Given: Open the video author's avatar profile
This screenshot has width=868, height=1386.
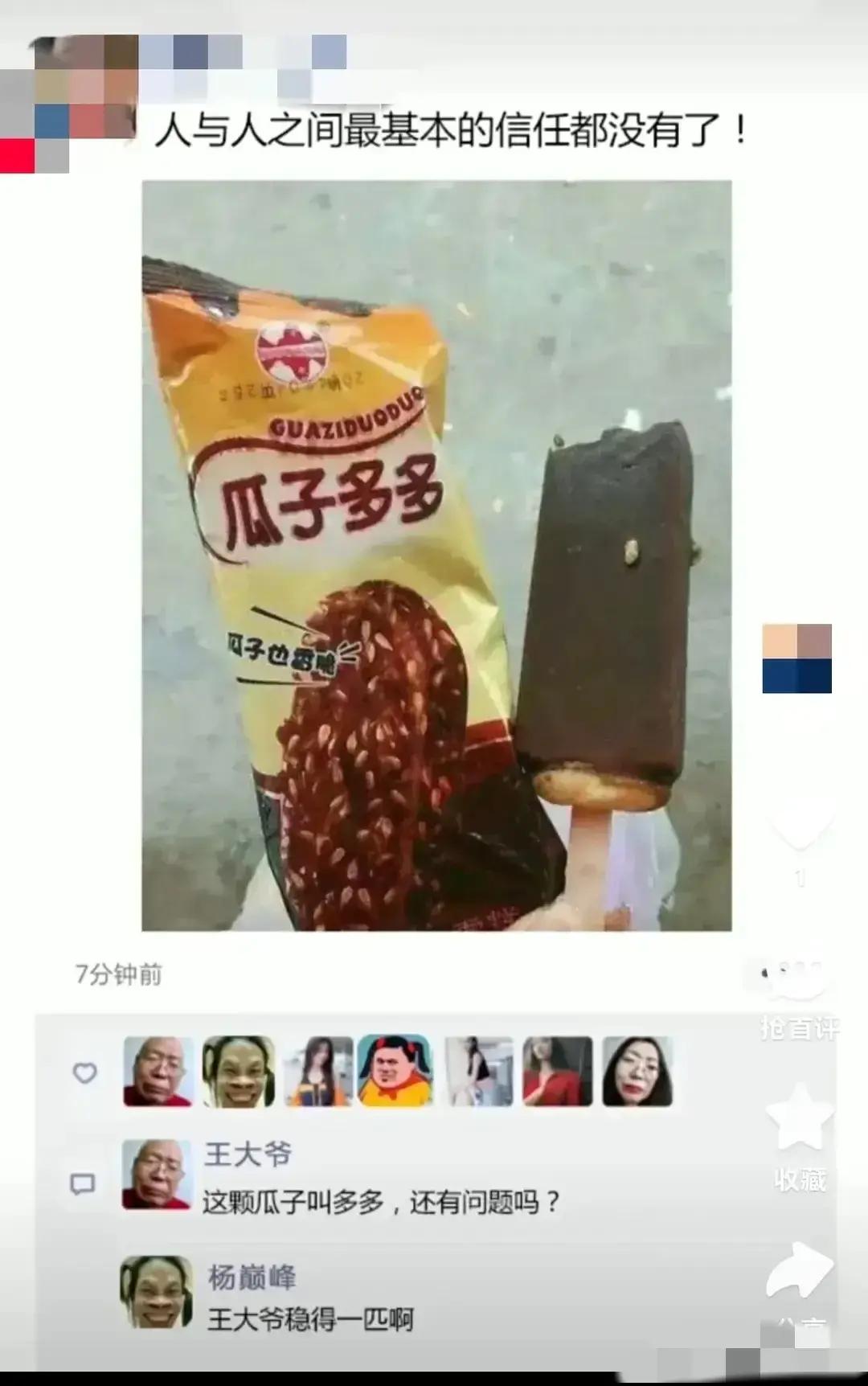Looking at the screenshot, I should [x=796, y=658].
